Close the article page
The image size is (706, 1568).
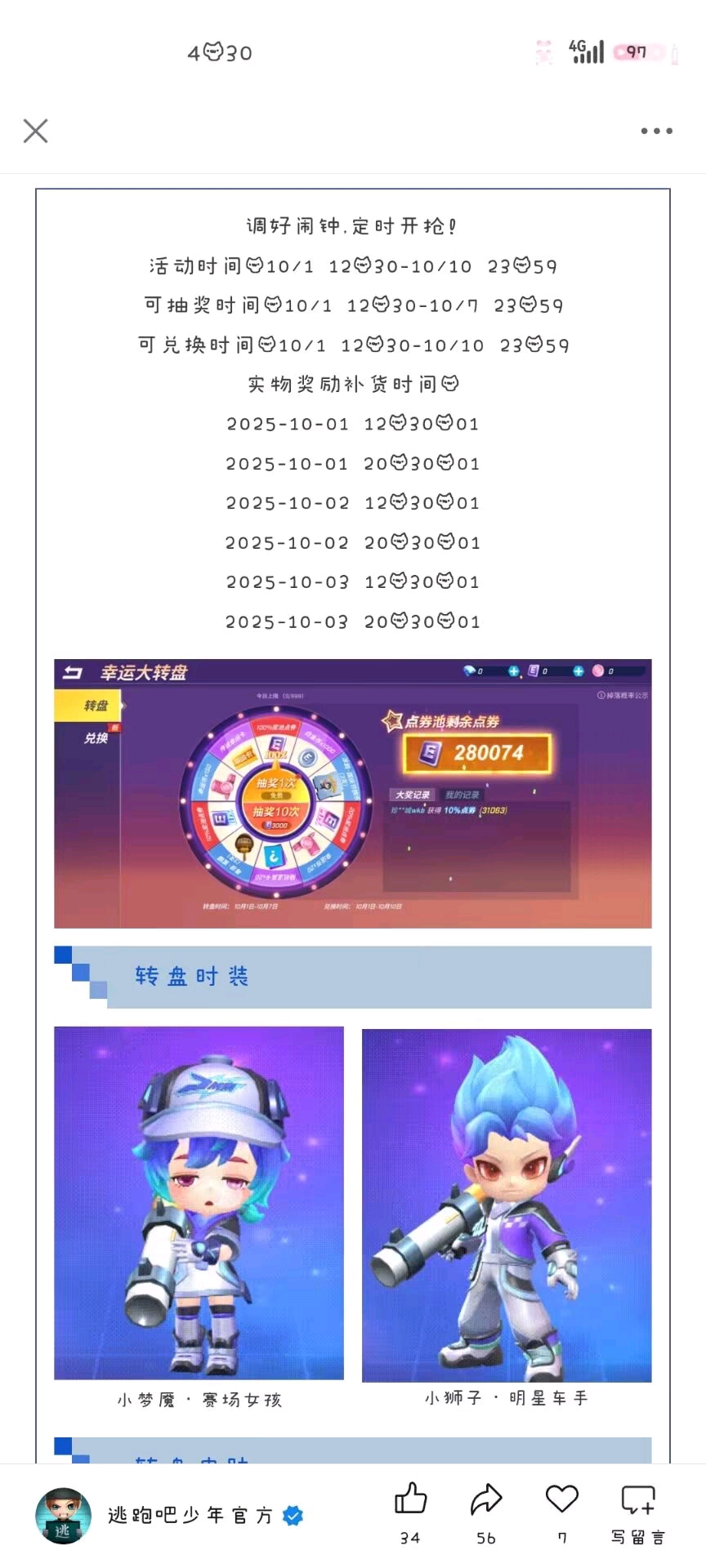click(x=35, y=131)
